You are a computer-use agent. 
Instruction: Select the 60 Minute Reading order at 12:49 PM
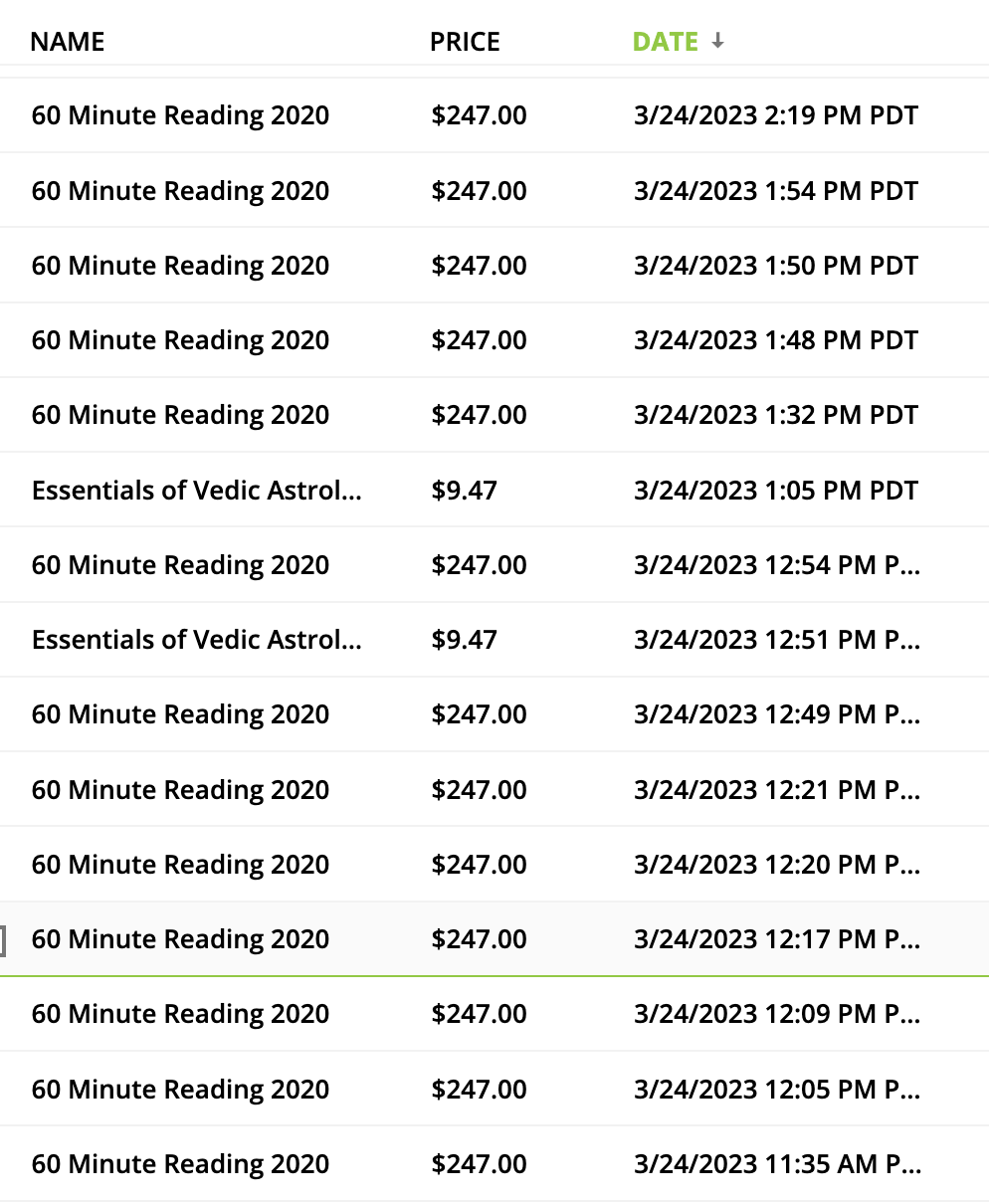180,714
